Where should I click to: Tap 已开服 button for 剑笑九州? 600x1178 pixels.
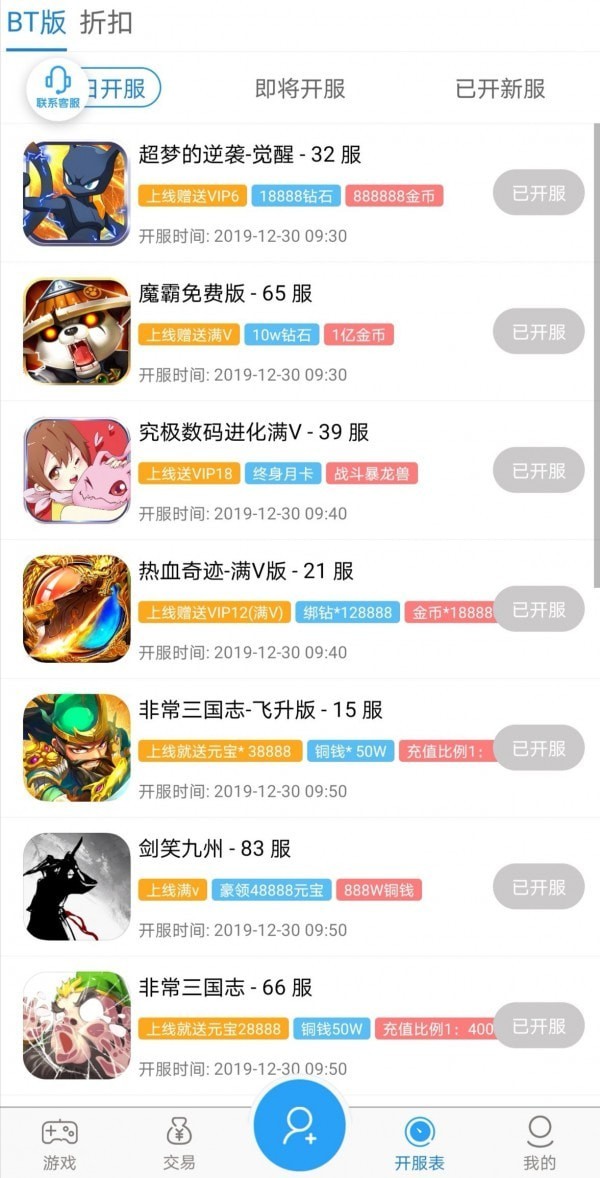538,887
